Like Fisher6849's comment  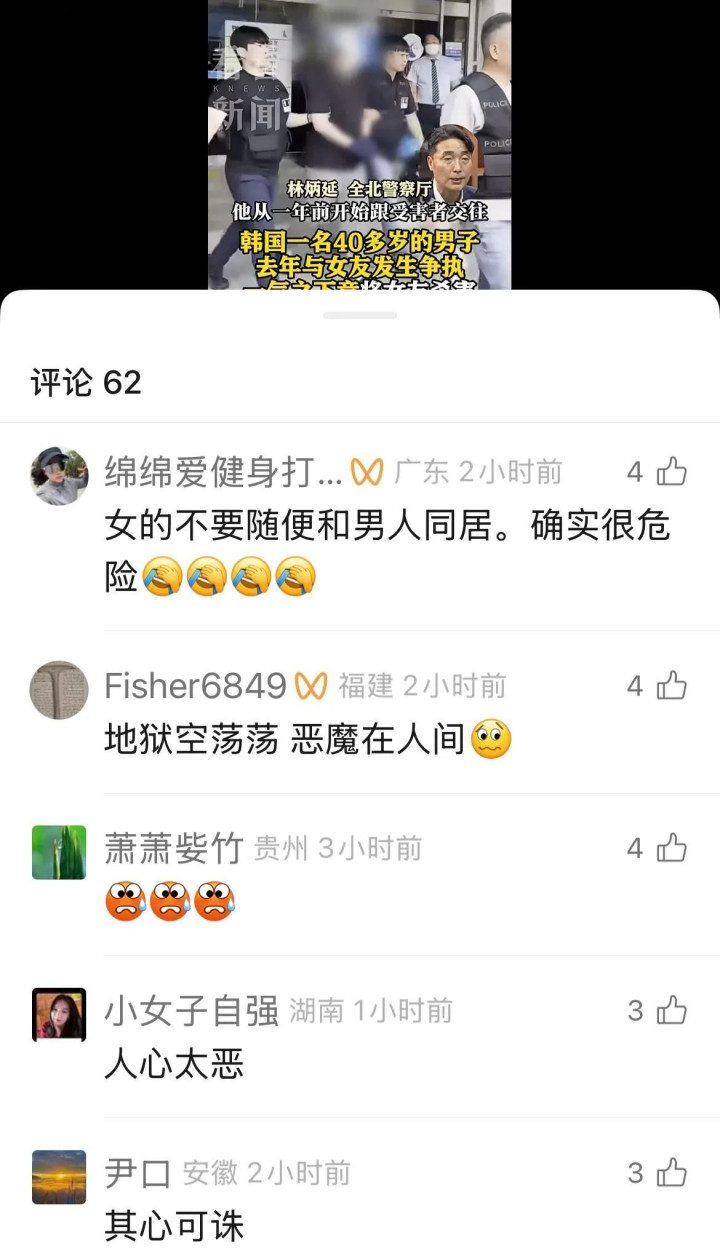point(672,685)
